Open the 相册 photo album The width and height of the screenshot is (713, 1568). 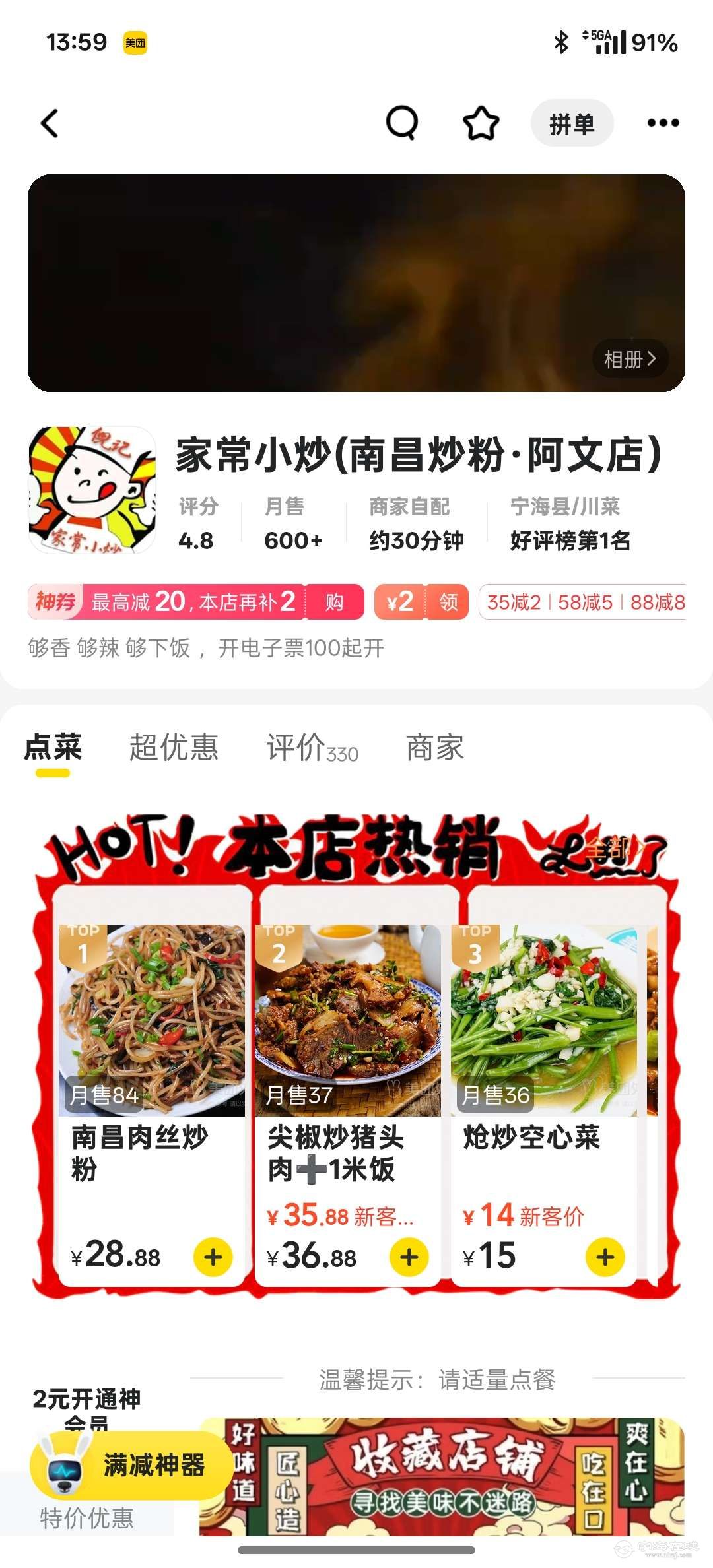coord(630,359)
